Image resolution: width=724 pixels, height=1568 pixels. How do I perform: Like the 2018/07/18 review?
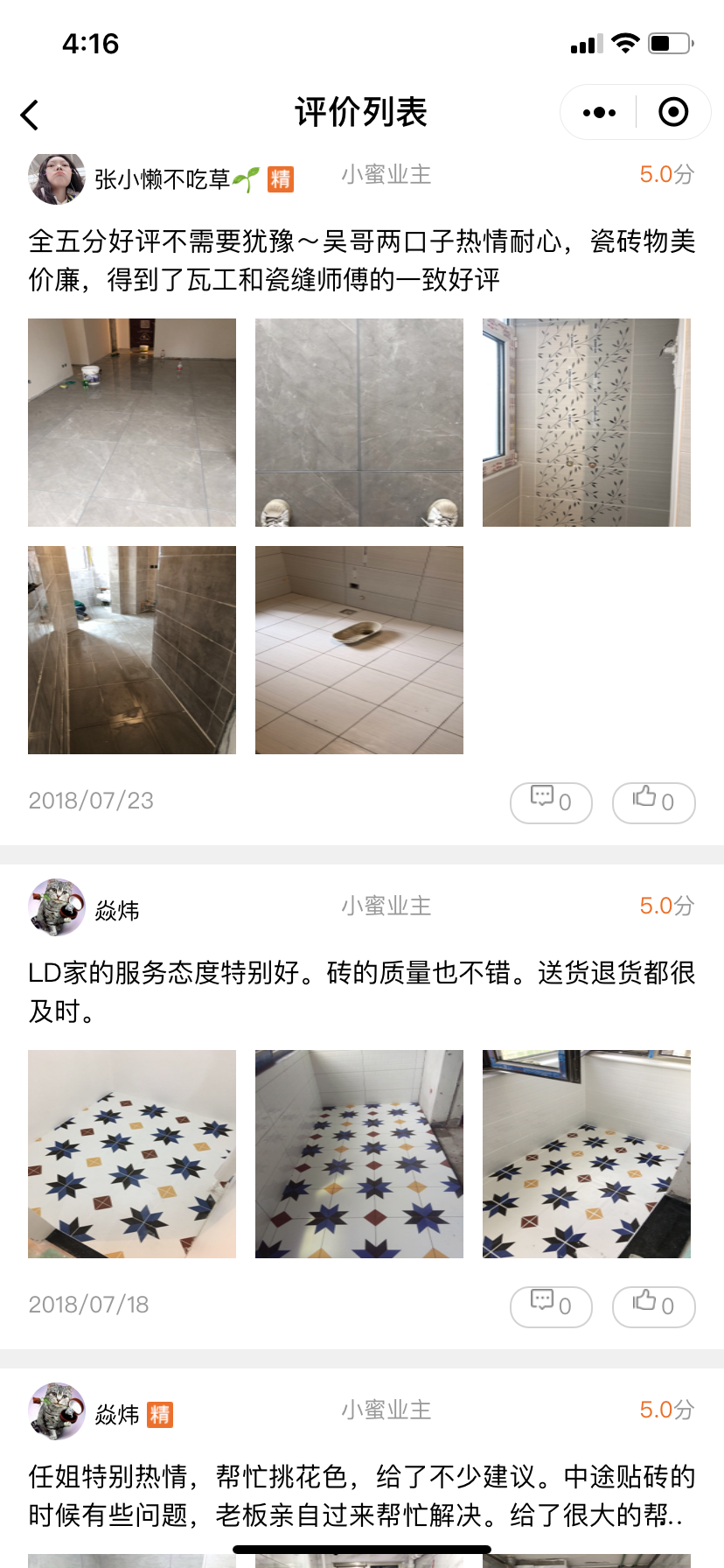(653, 1305)
